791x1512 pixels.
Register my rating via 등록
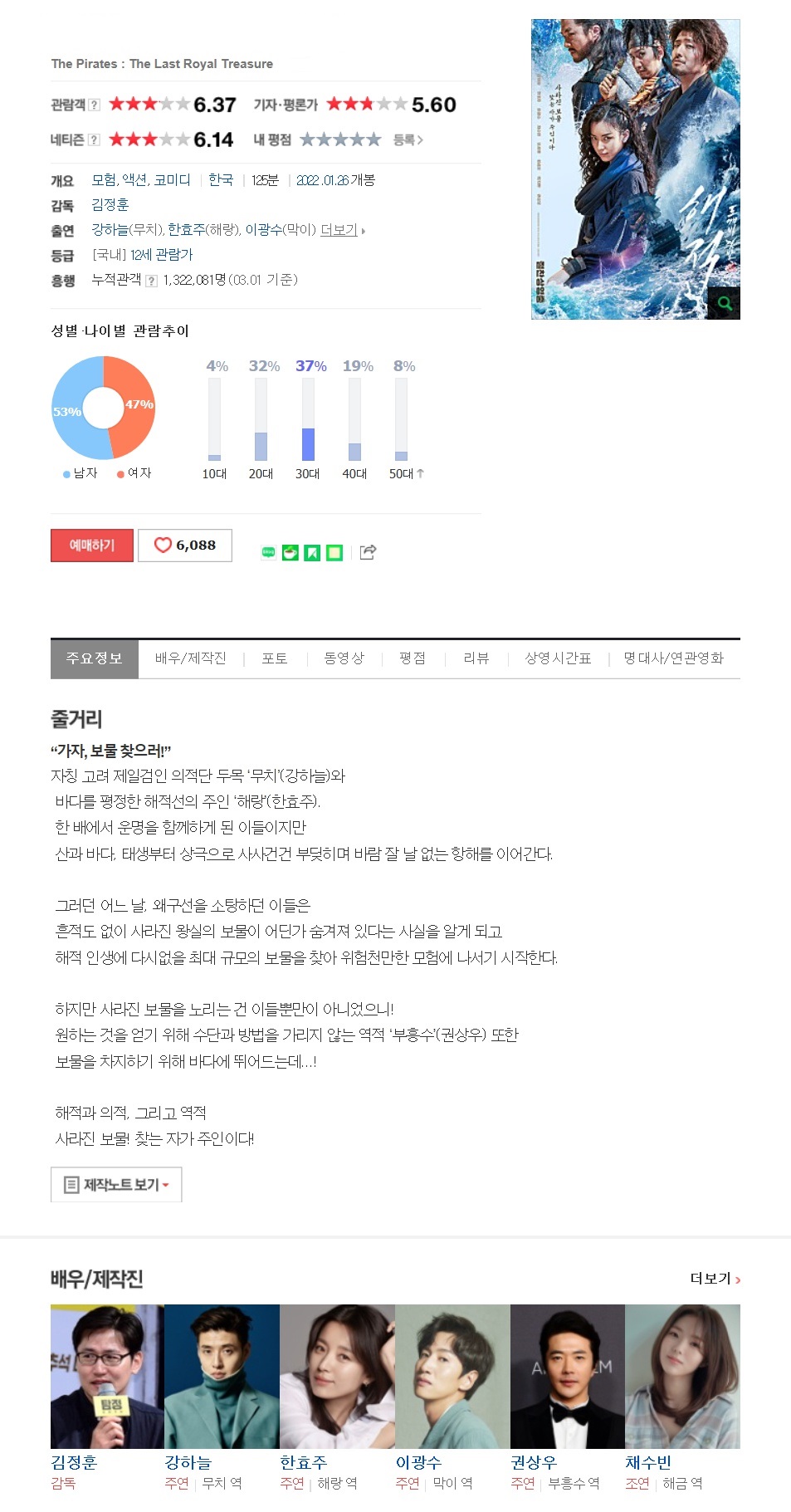(x=408, y=139)
